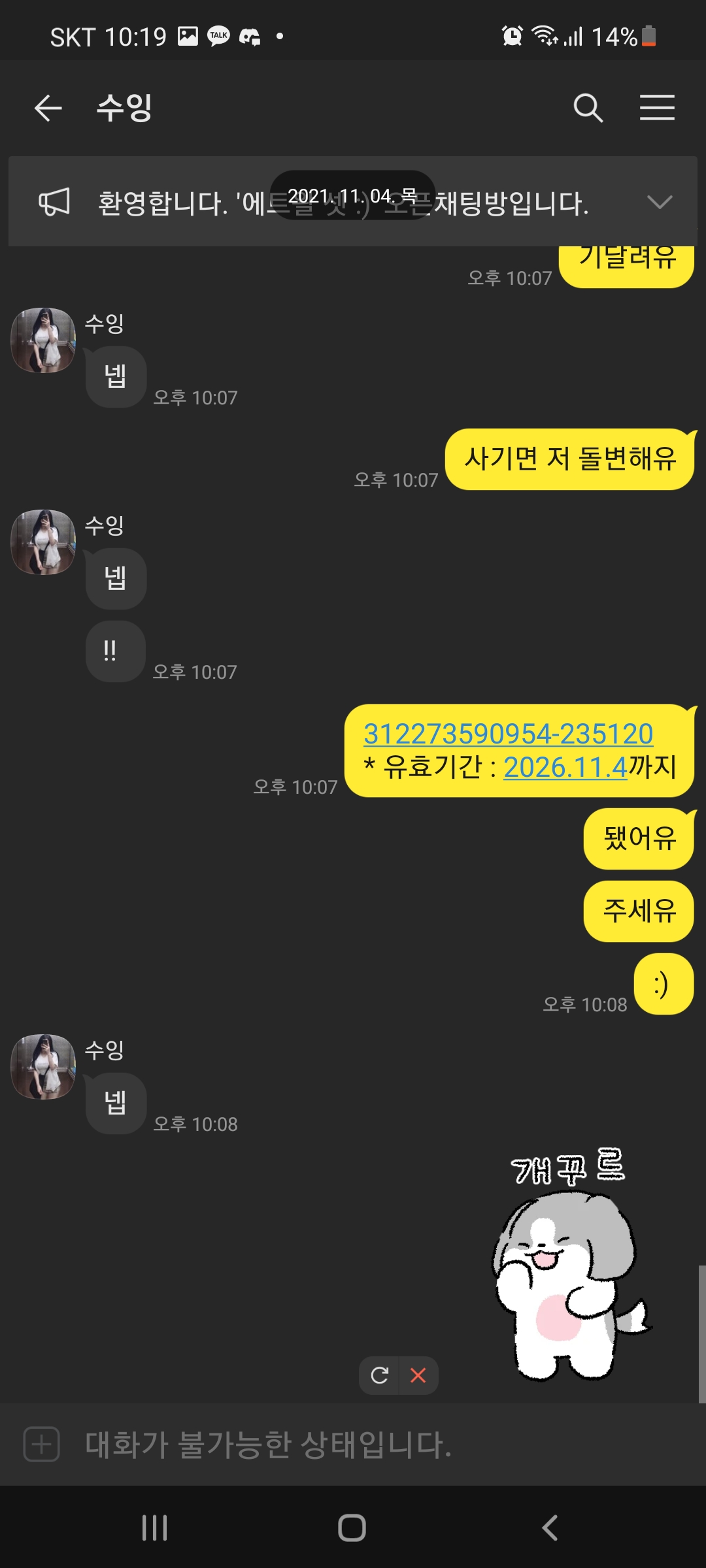Screen dimensions: 706x1568
Task: Open the chat room menu
Action: tap(657, 108)
